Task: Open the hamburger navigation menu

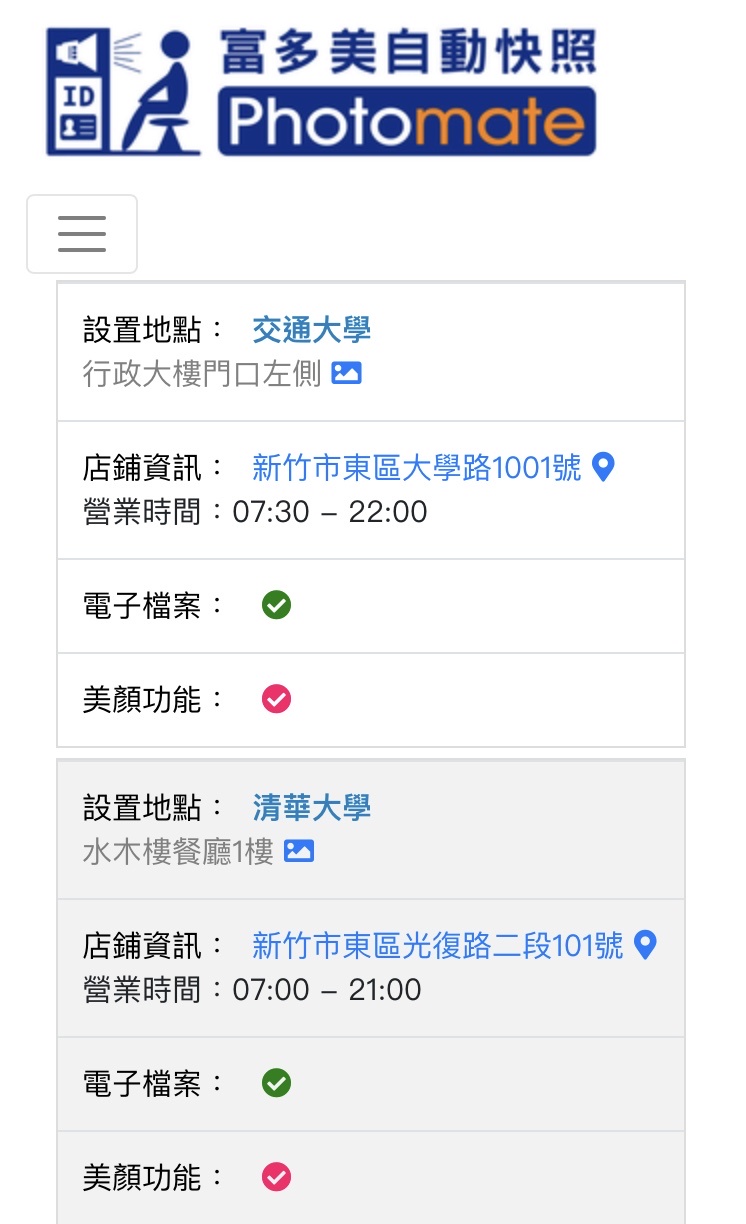Action: (82, 234)
